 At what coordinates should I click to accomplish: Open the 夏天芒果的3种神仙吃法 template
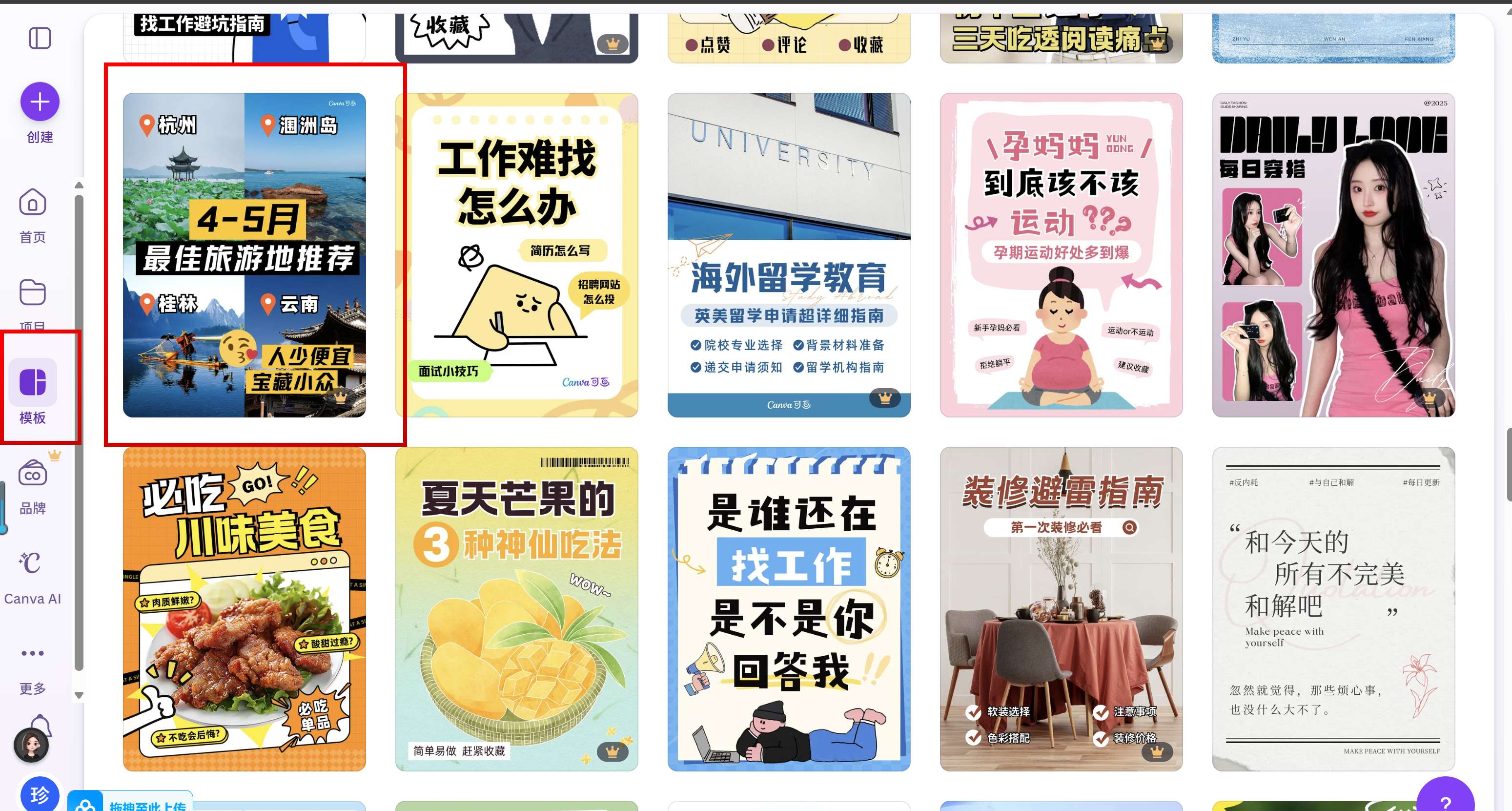(x=516, y=609)
